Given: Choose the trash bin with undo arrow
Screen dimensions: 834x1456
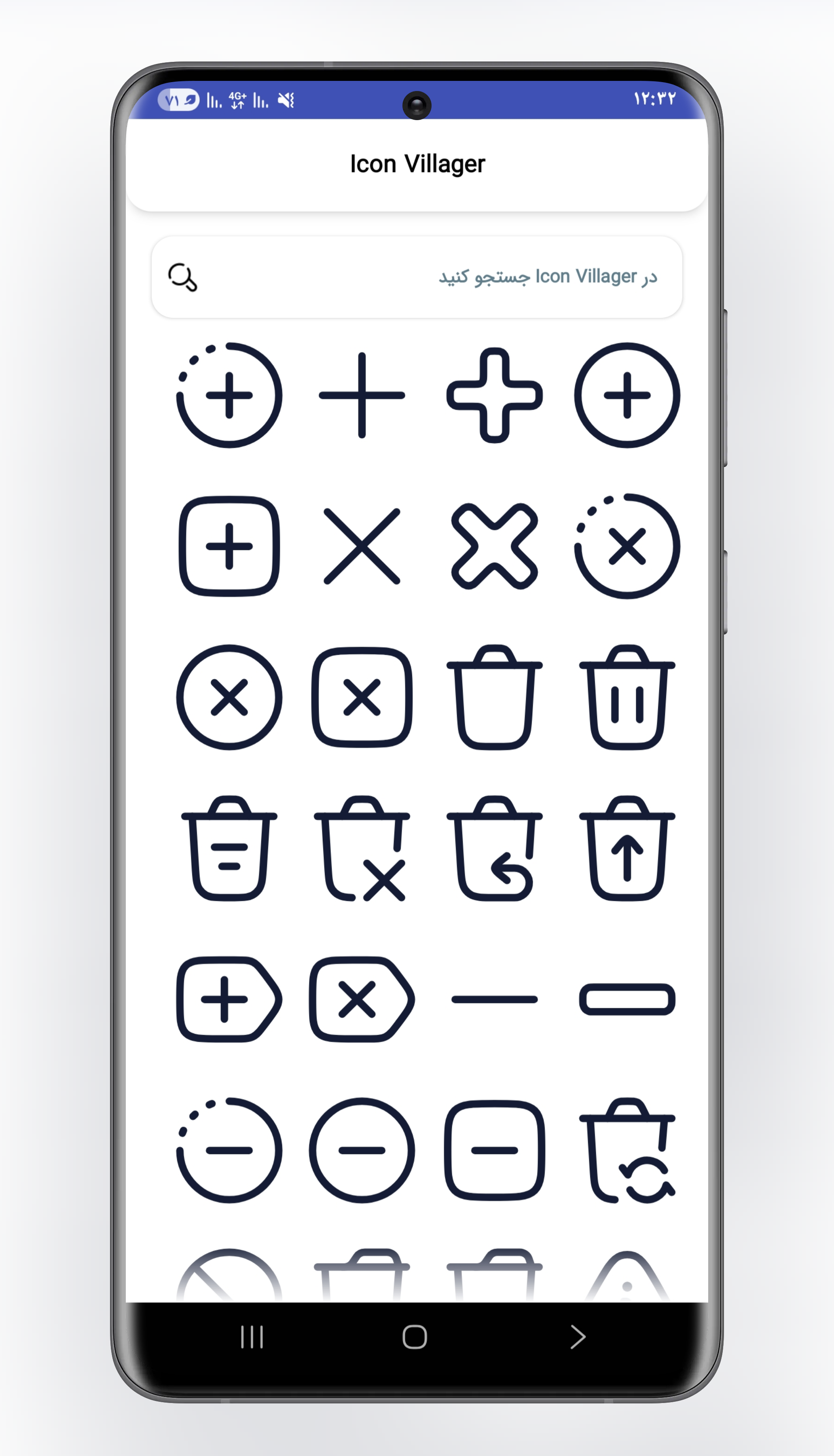Looking at the screenshot, I should [x=494, y=848].
